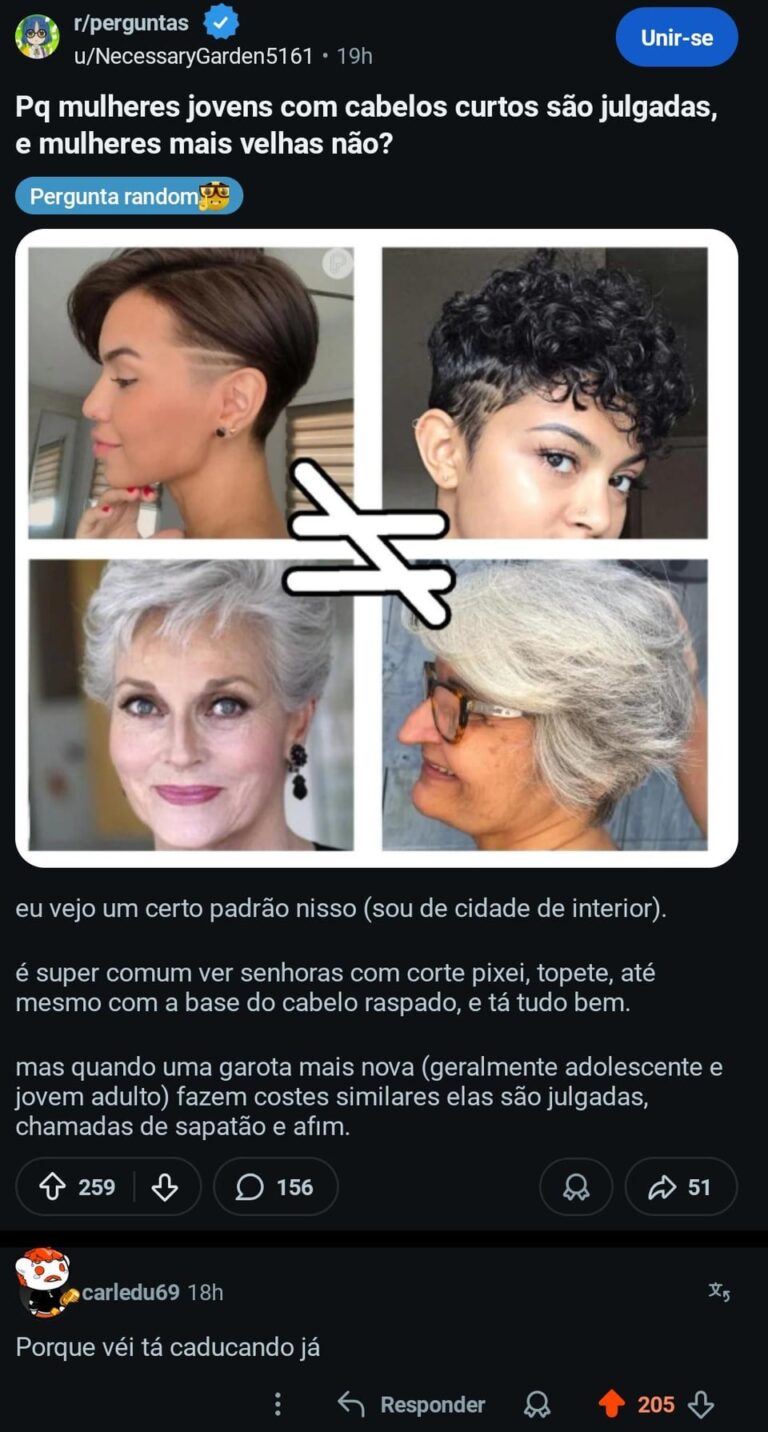768x1432 pixels.
Task: Translate carledu69's comment
Action: [719, 1292]
